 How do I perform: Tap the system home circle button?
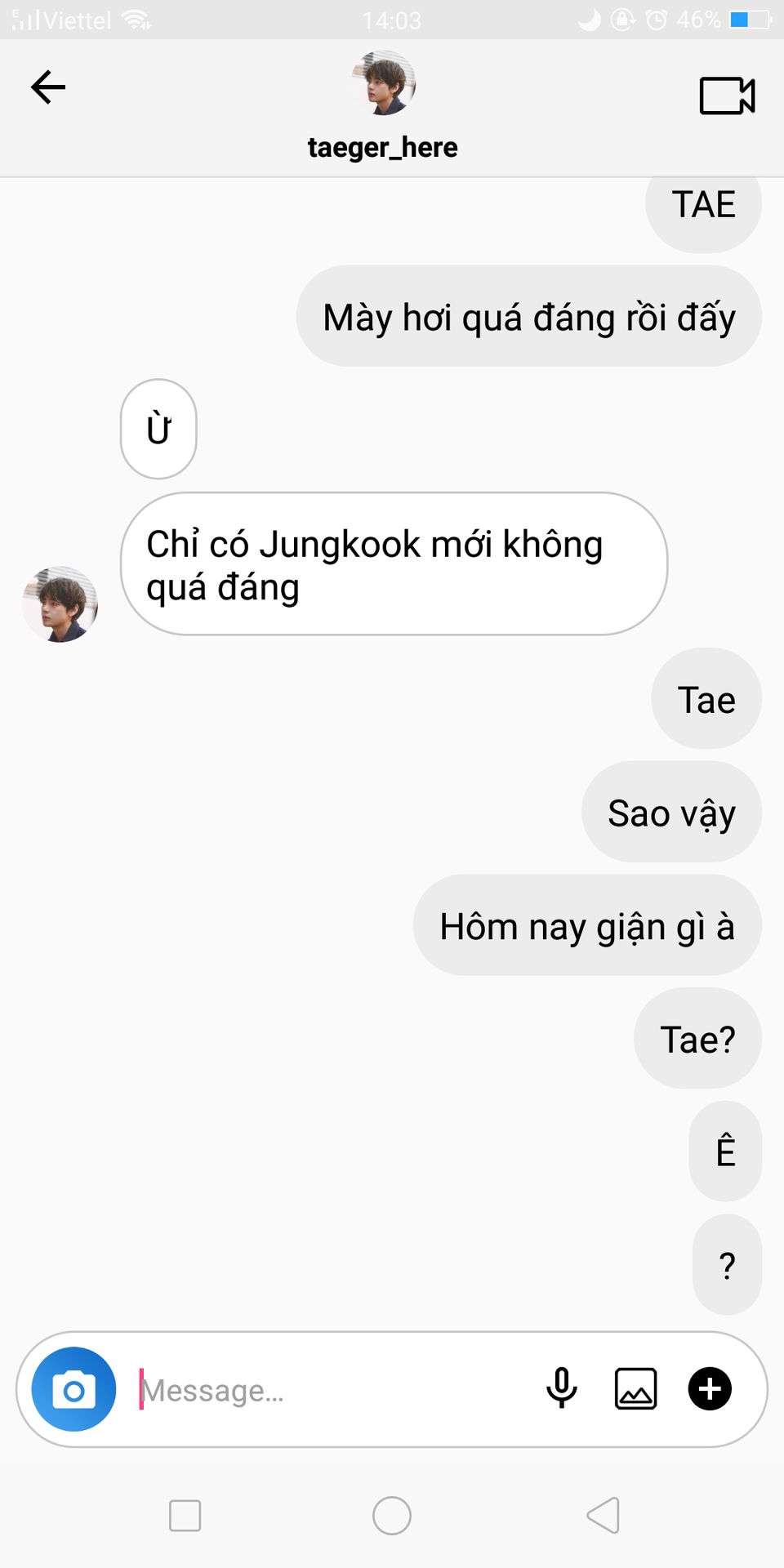(x=392, y=1516)
